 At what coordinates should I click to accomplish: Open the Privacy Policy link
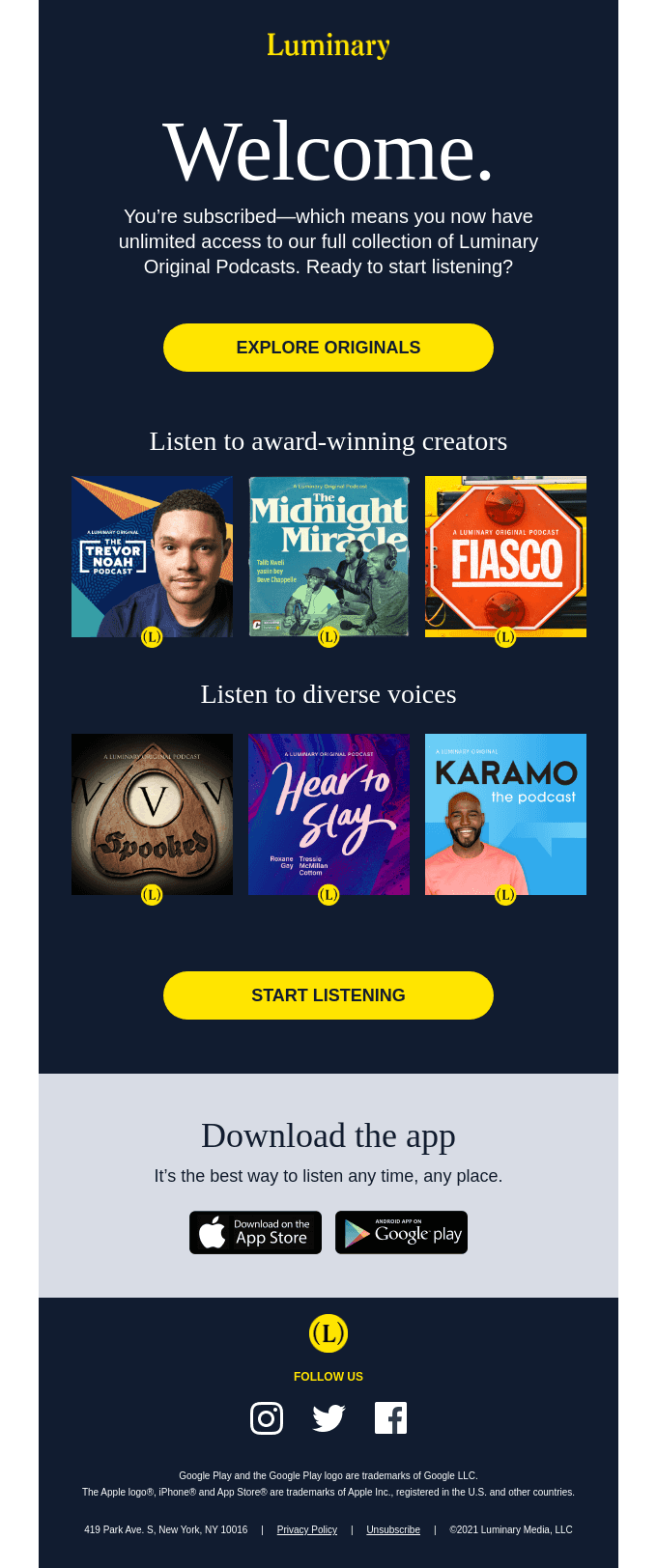click(306, 1529)
